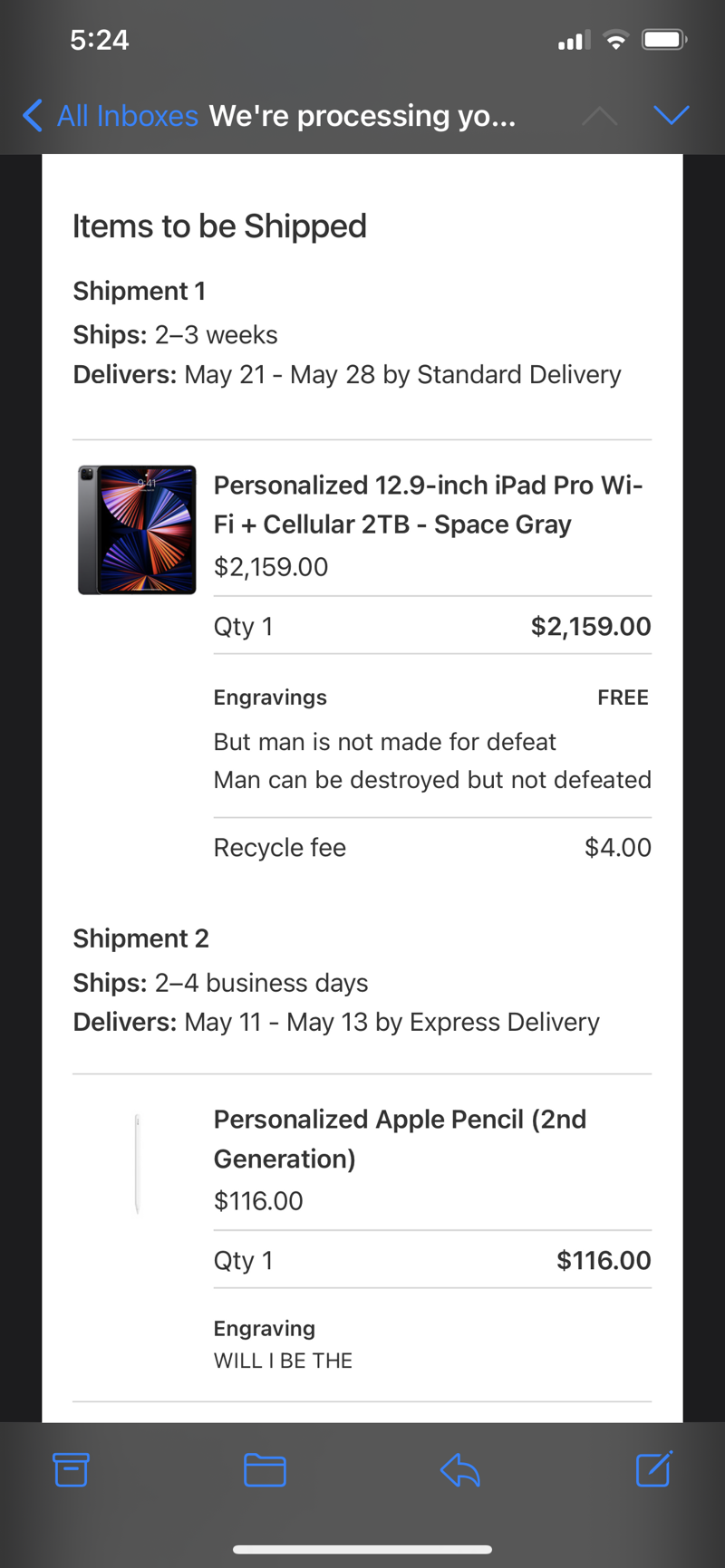Jump to the next message arrow
725x1568 pixels.
point(671,115)
